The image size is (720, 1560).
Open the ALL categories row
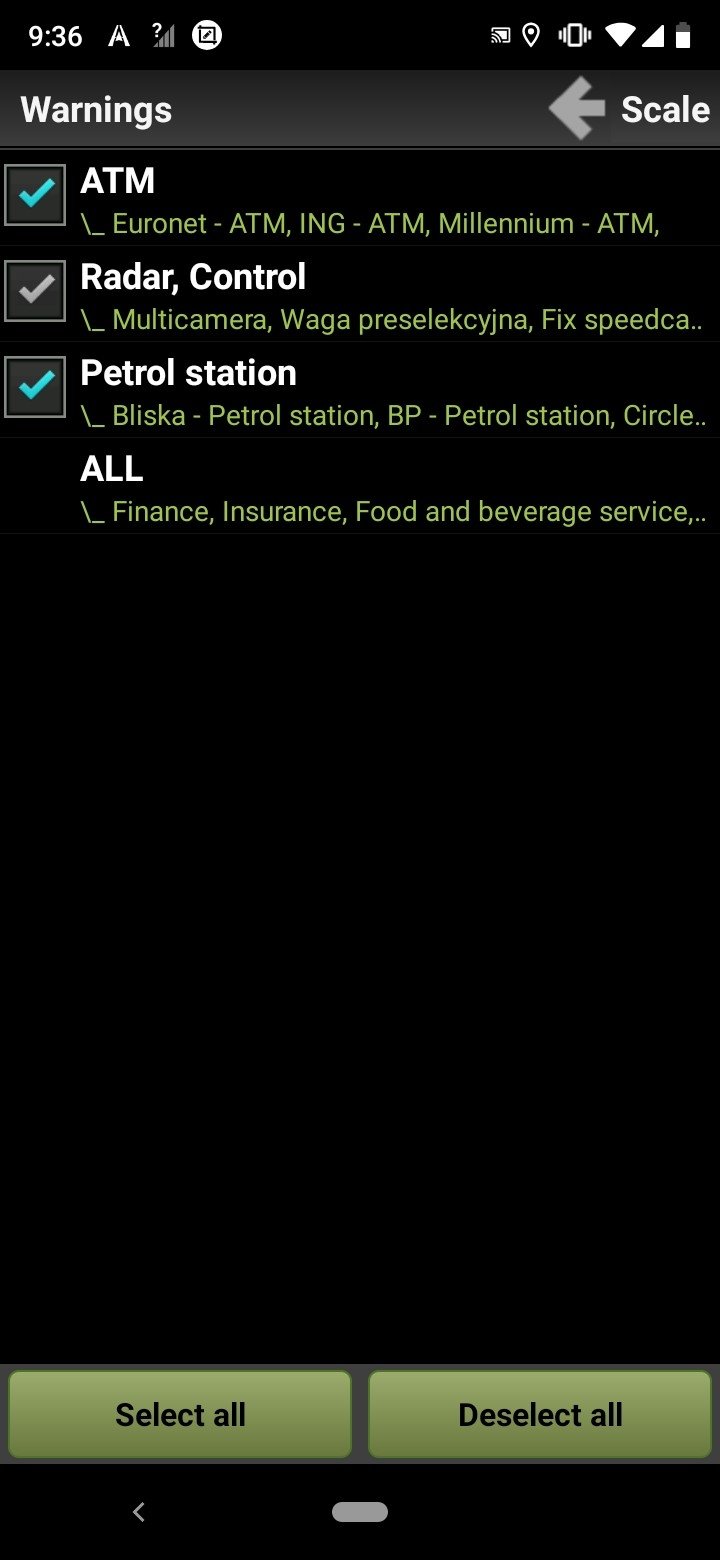(x=360, y=486)
